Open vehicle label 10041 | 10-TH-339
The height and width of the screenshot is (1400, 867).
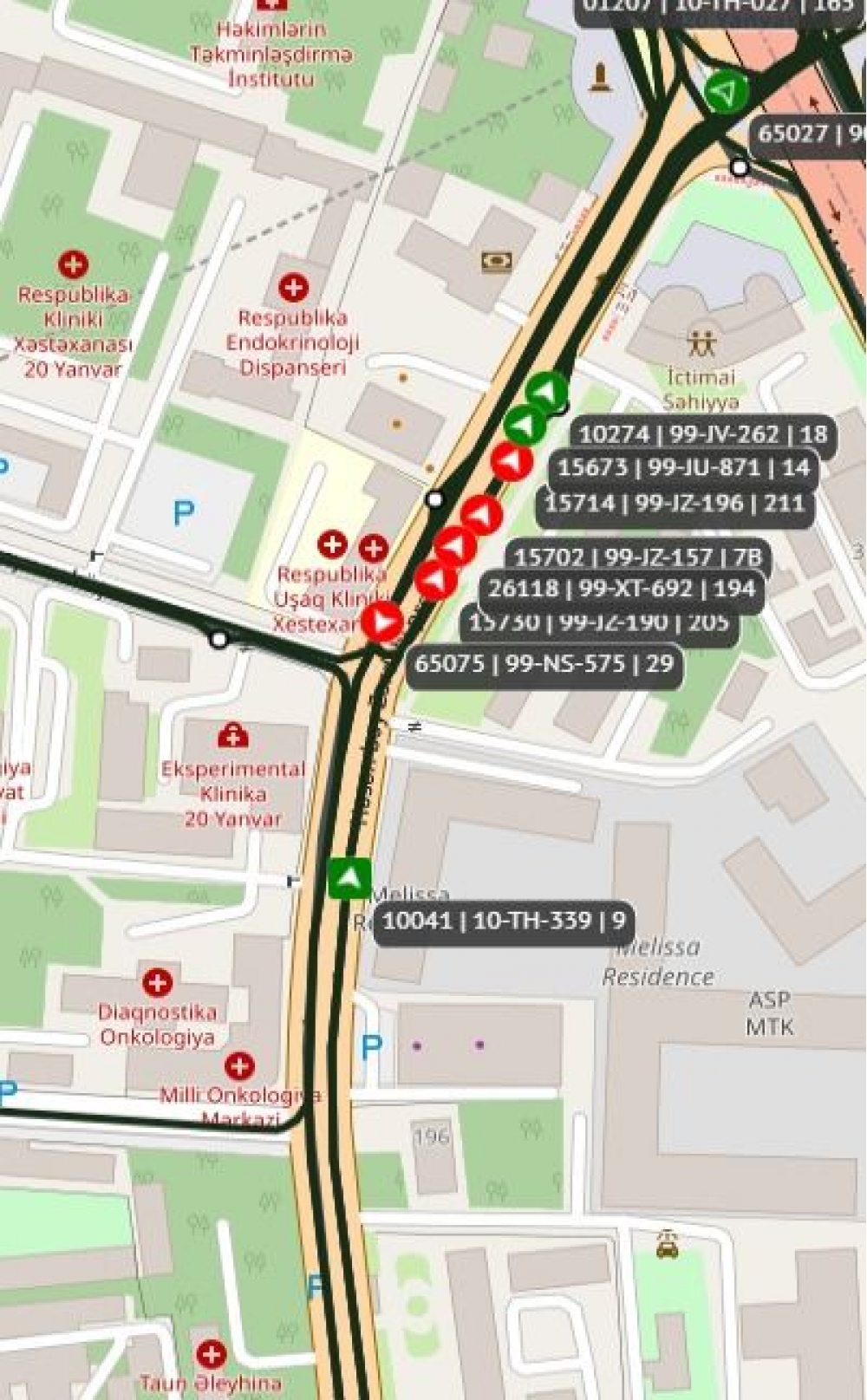503,921
